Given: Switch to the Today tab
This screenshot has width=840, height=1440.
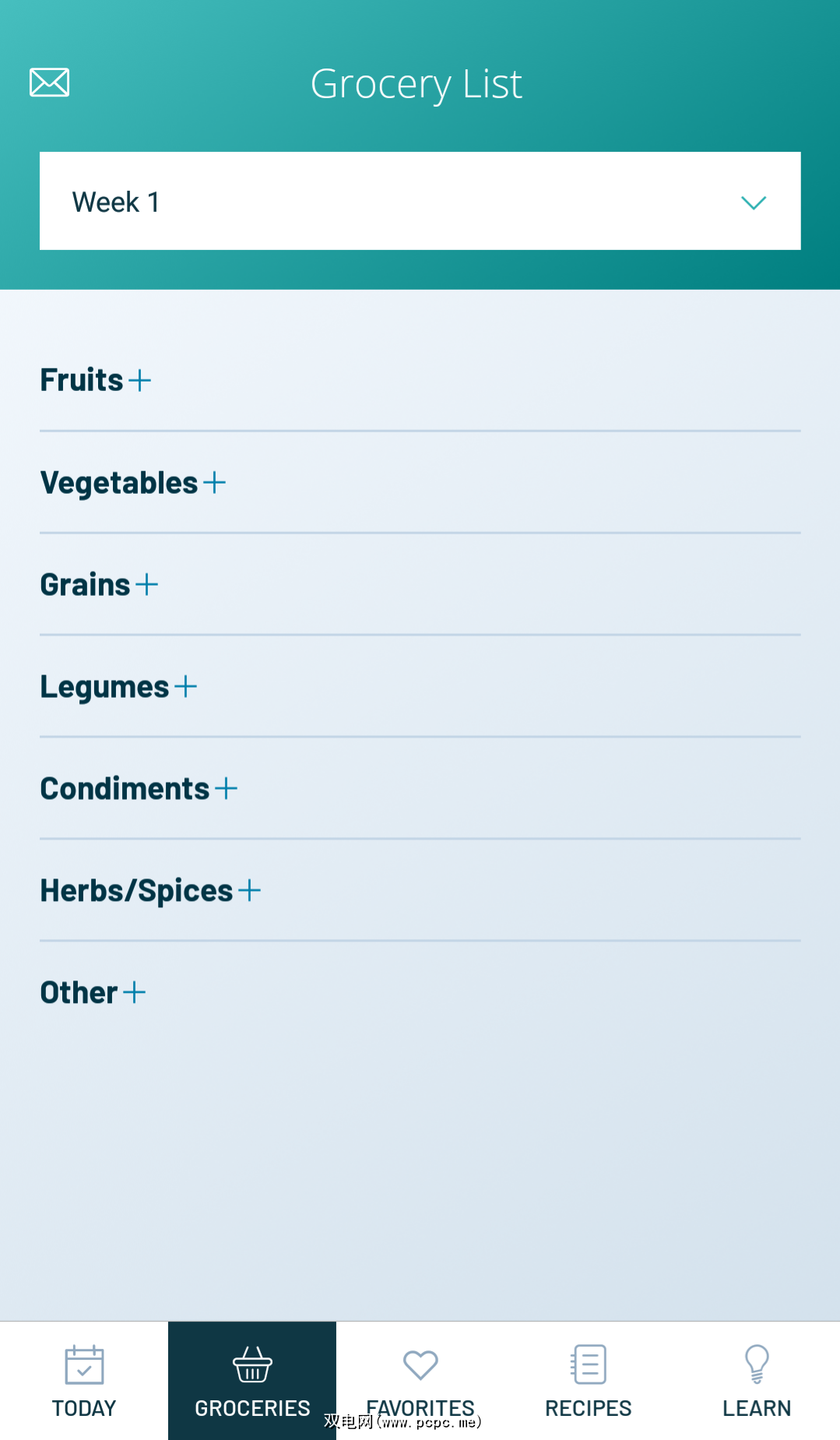Looking at the screenshot, I should (x=84, y=1381).
